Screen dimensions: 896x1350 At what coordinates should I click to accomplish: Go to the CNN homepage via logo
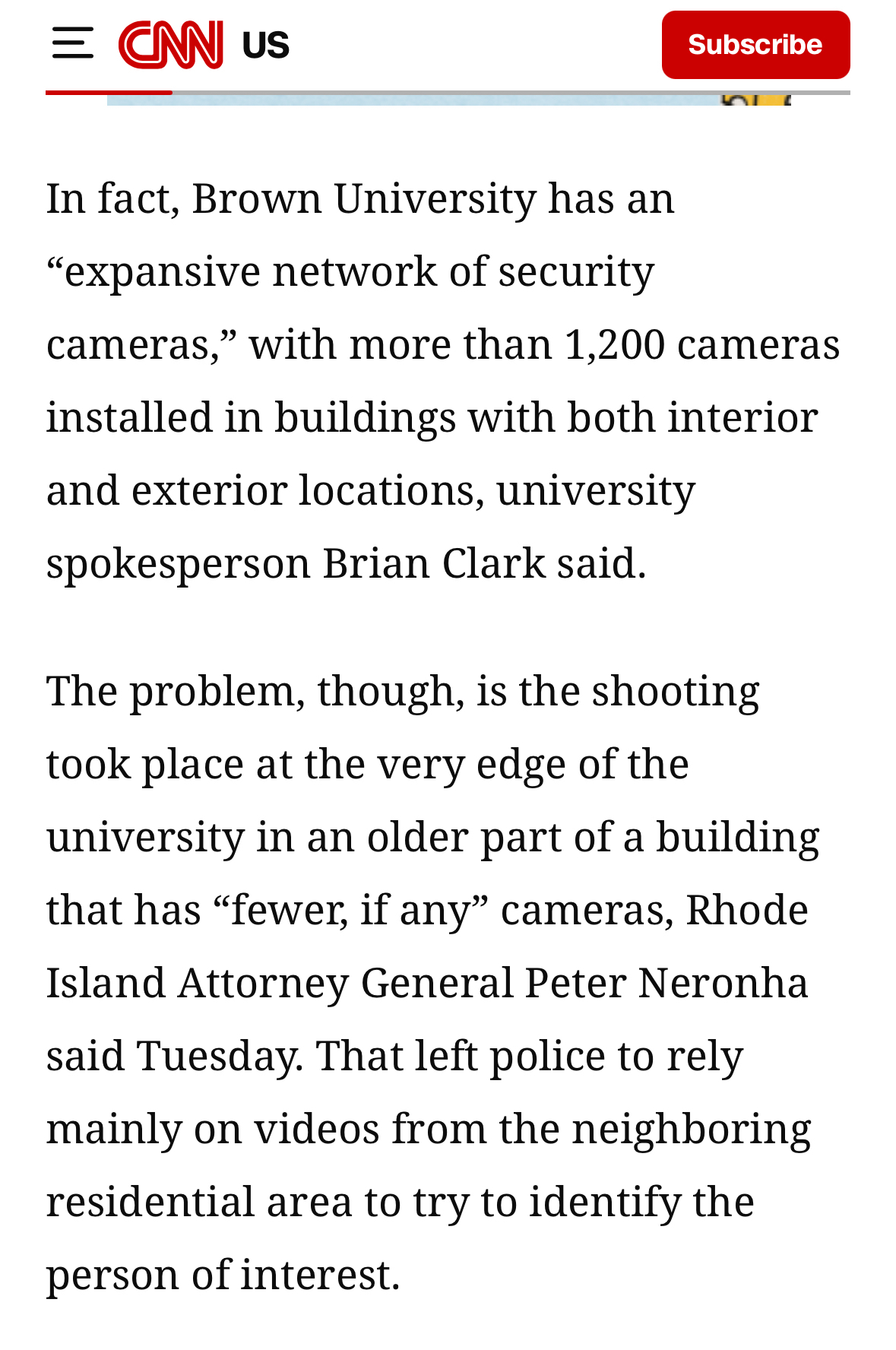(170, 45)
